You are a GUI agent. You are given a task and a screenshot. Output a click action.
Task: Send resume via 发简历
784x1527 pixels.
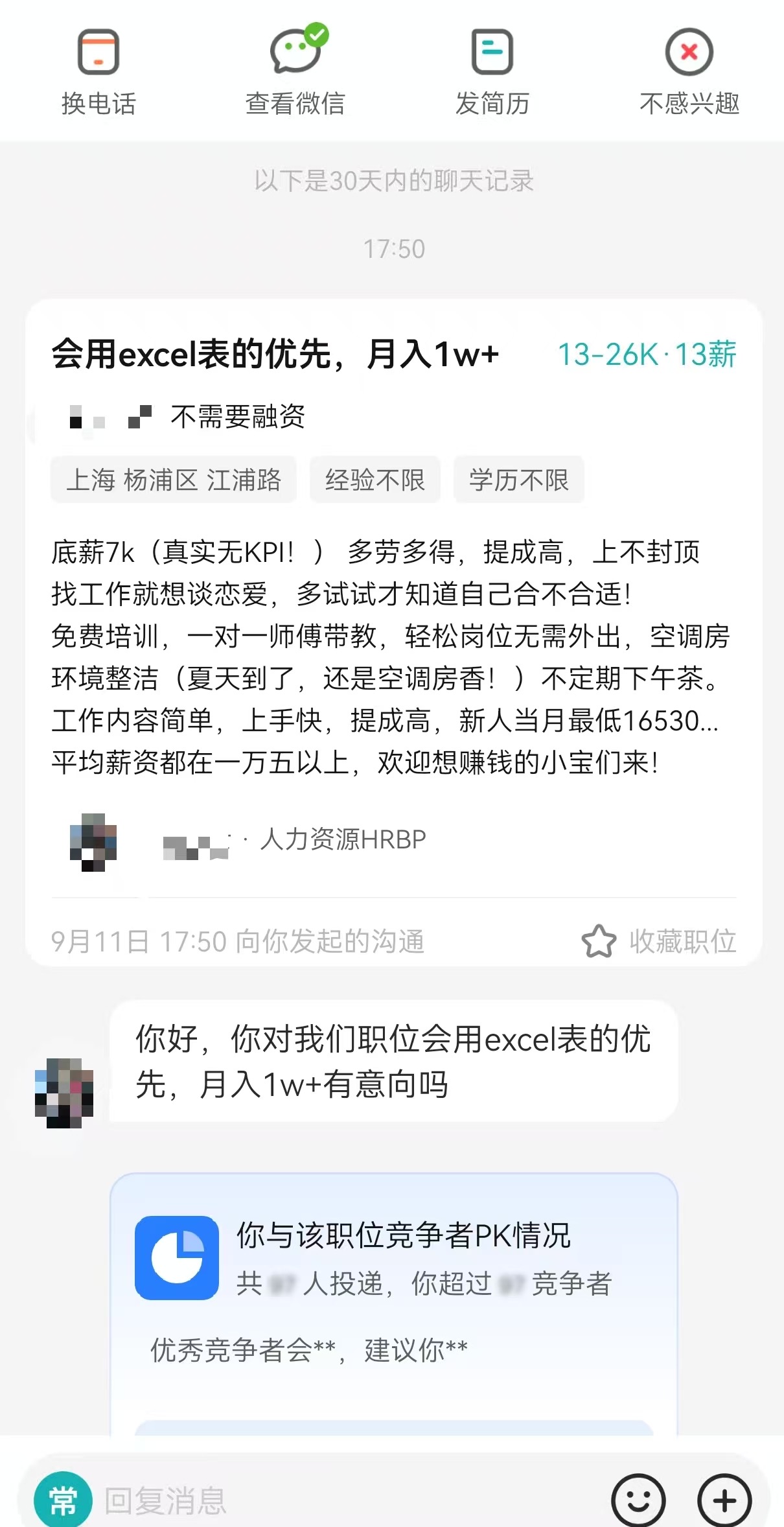click(x=492, y=73)
